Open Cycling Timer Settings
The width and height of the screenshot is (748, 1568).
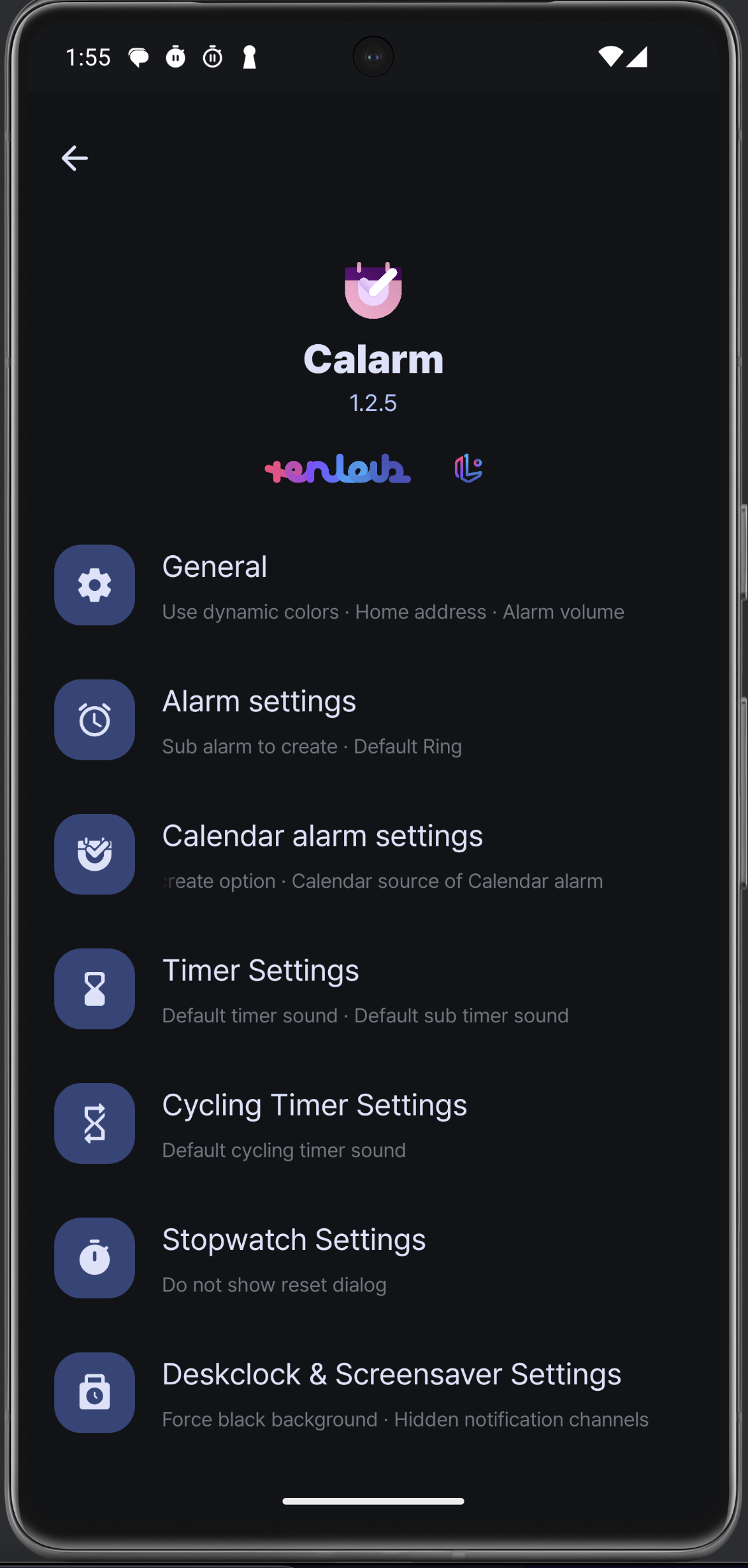374,1123
